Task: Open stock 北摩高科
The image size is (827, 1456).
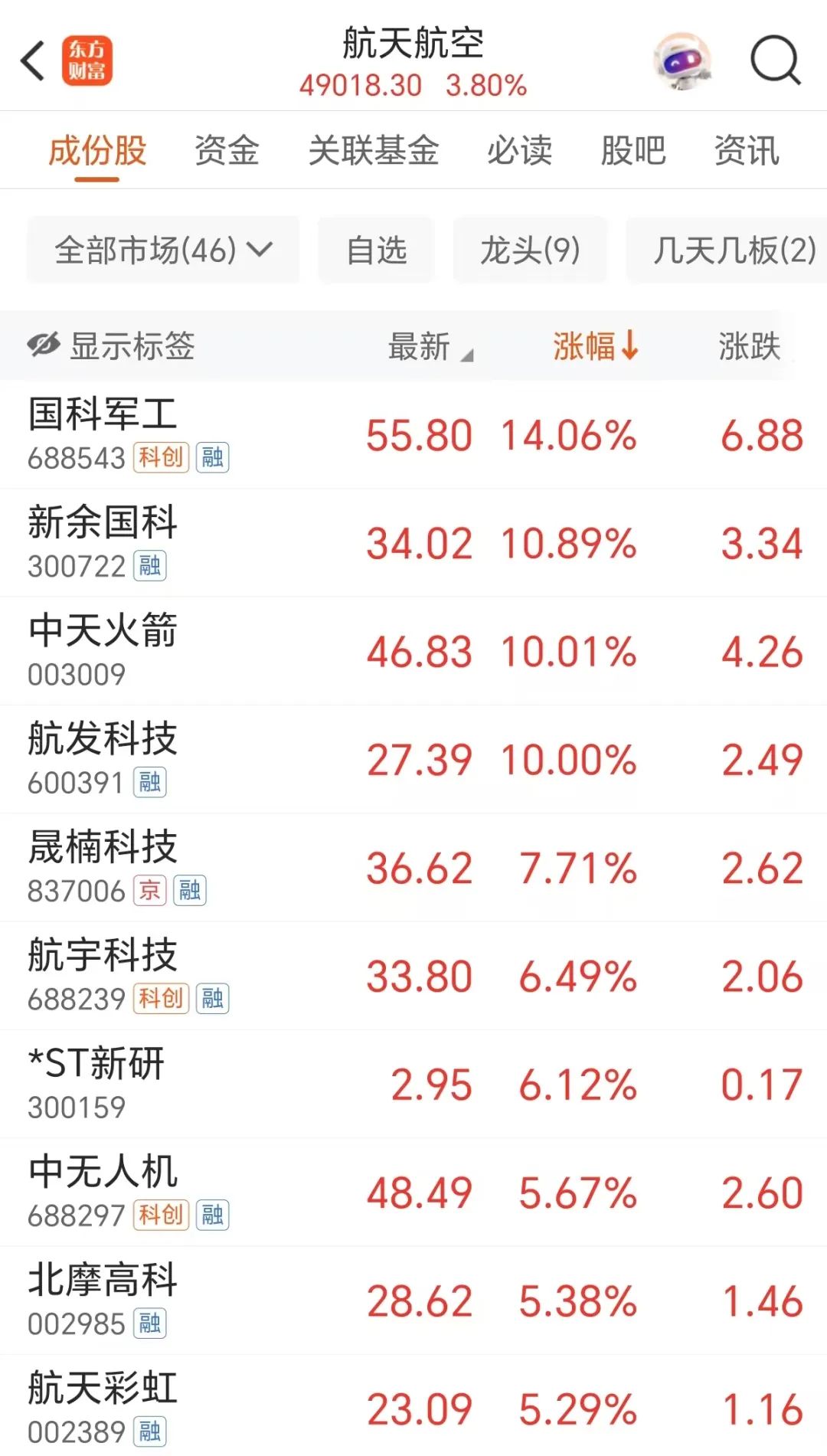Action: click(x=413, y=1301)
